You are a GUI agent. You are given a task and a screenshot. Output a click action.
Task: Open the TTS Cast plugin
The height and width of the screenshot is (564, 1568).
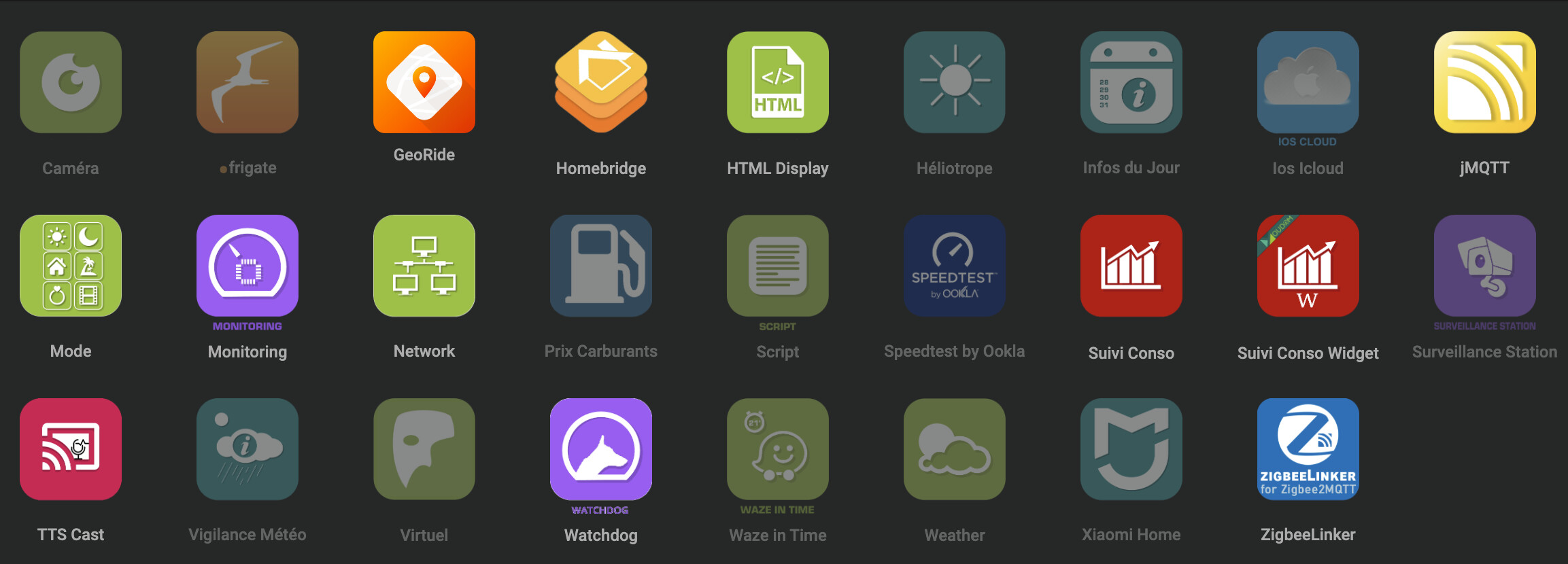71,450
